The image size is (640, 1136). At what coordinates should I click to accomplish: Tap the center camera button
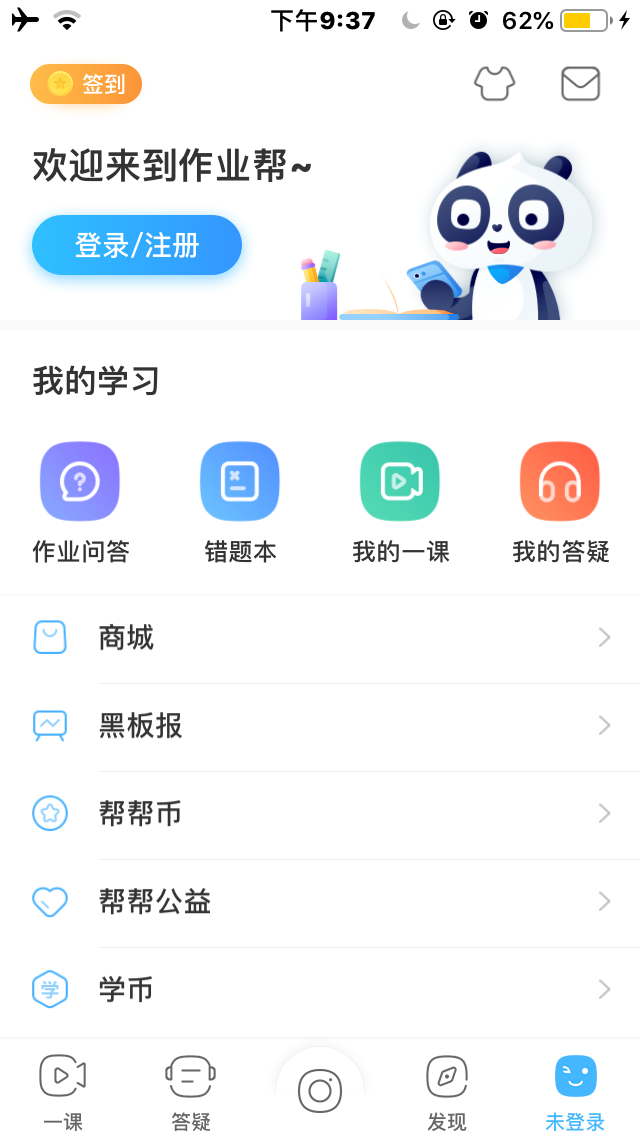point(320,1090)
